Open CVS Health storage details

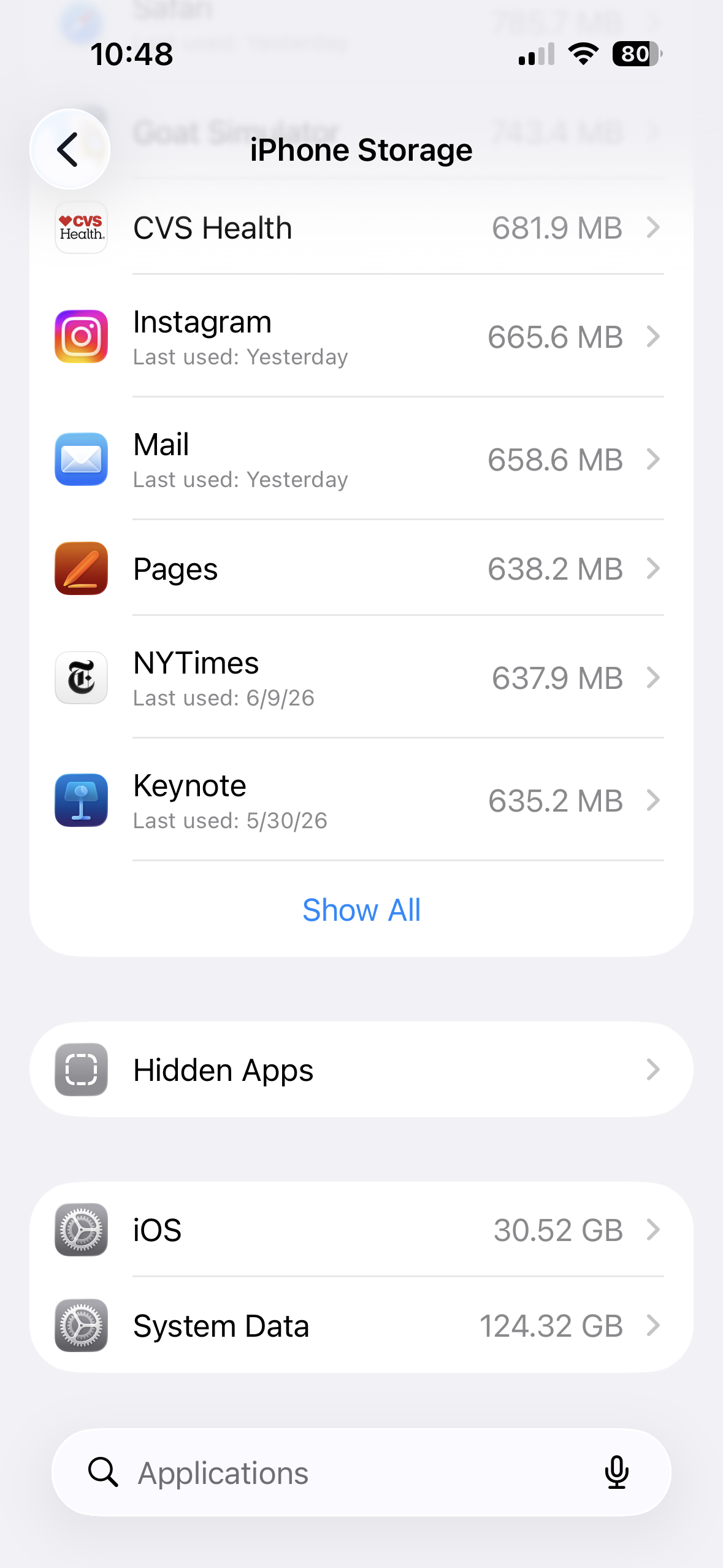[361, 228]
